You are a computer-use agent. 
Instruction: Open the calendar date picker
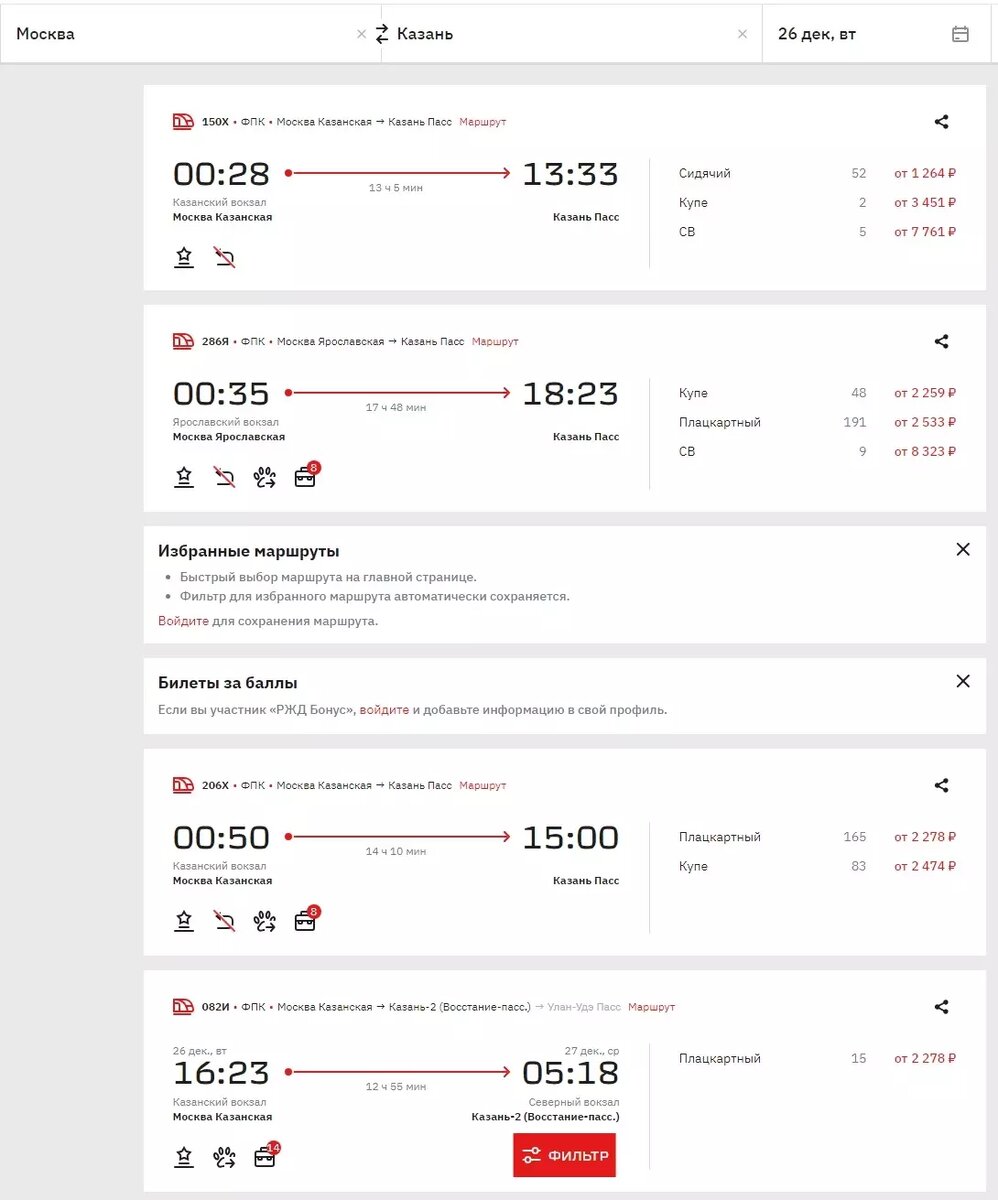tap(959, 33)
